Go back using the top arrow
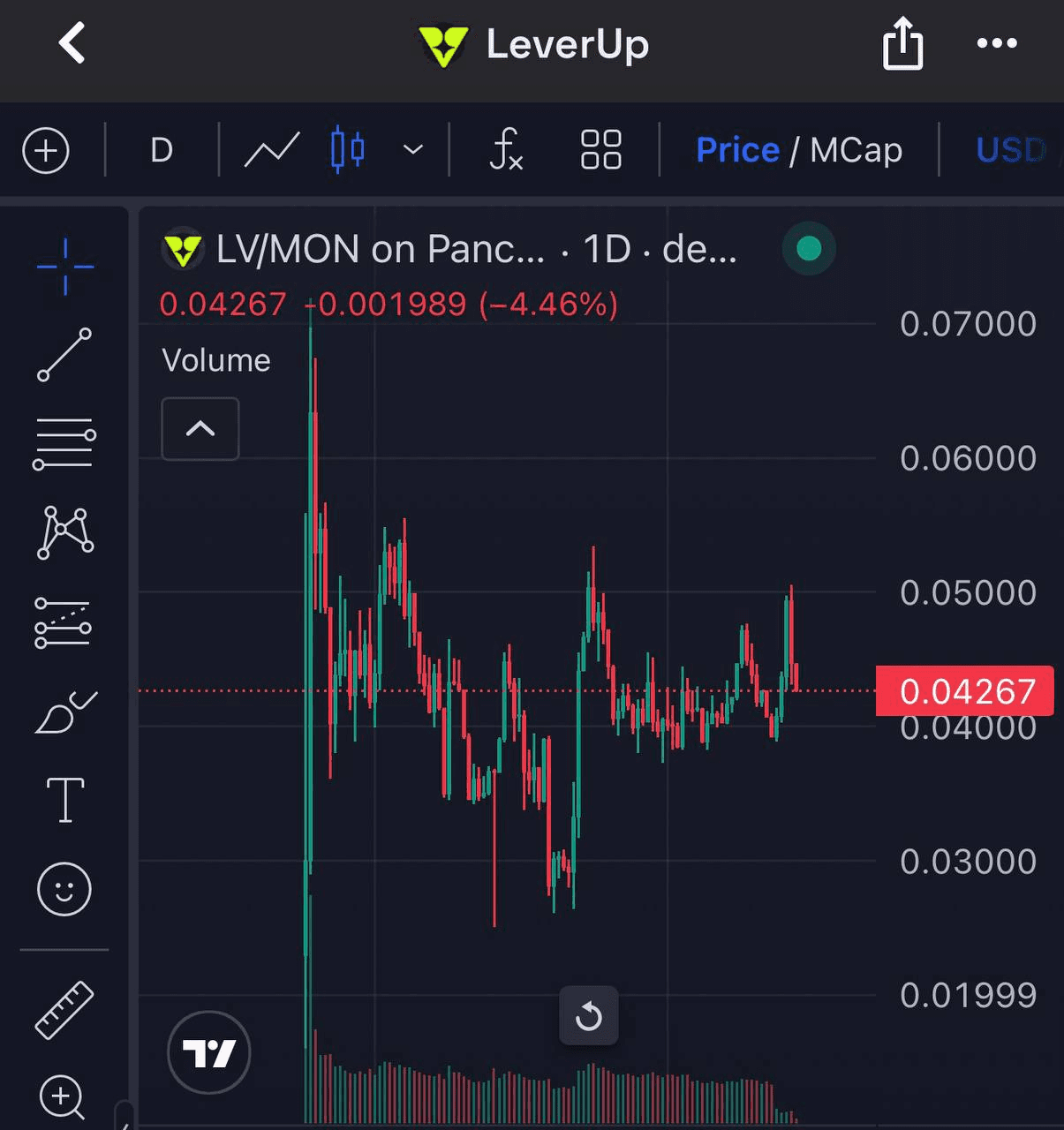This screenshot has width=1064, height=1130. (x=72, y=43)
